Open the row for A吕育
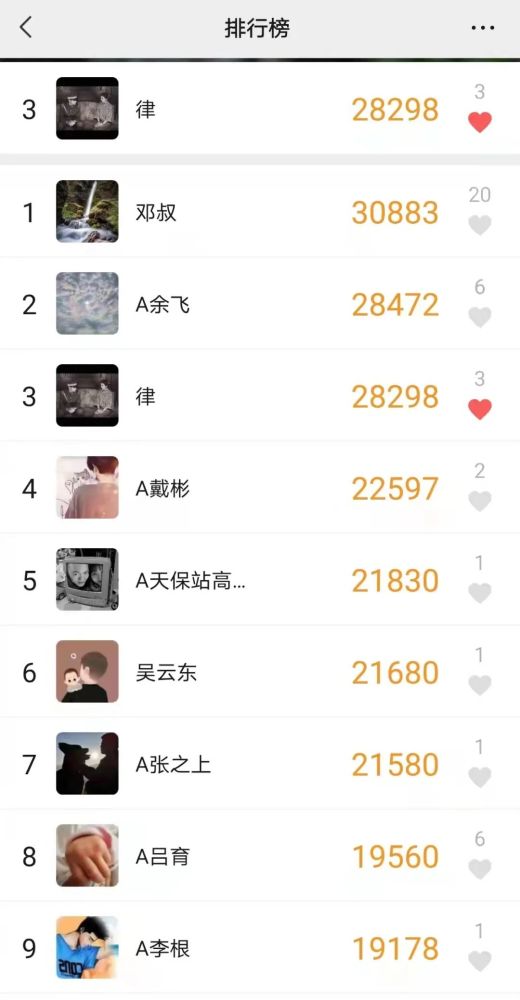 point(260,855)
